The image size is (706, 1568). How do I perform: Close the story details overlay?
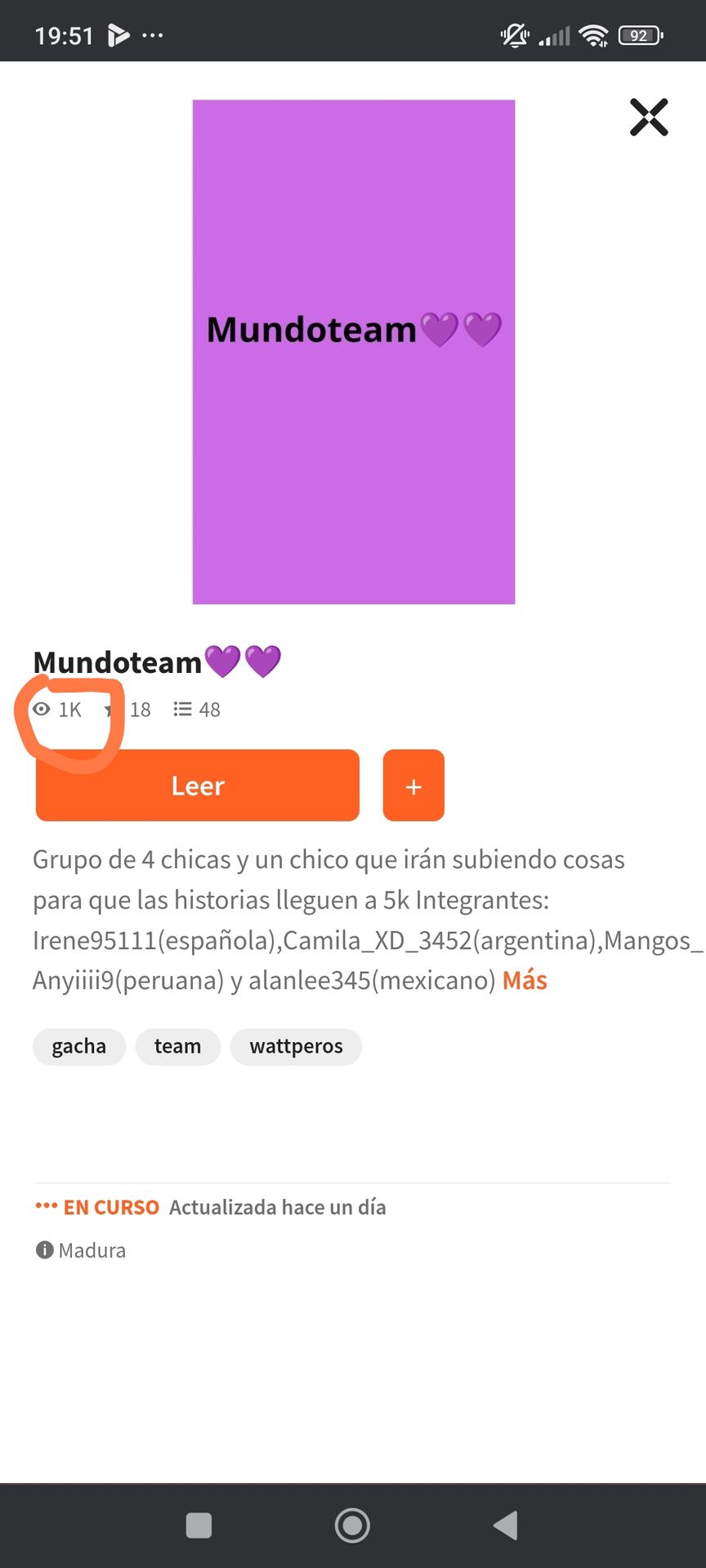click(649, 117)
